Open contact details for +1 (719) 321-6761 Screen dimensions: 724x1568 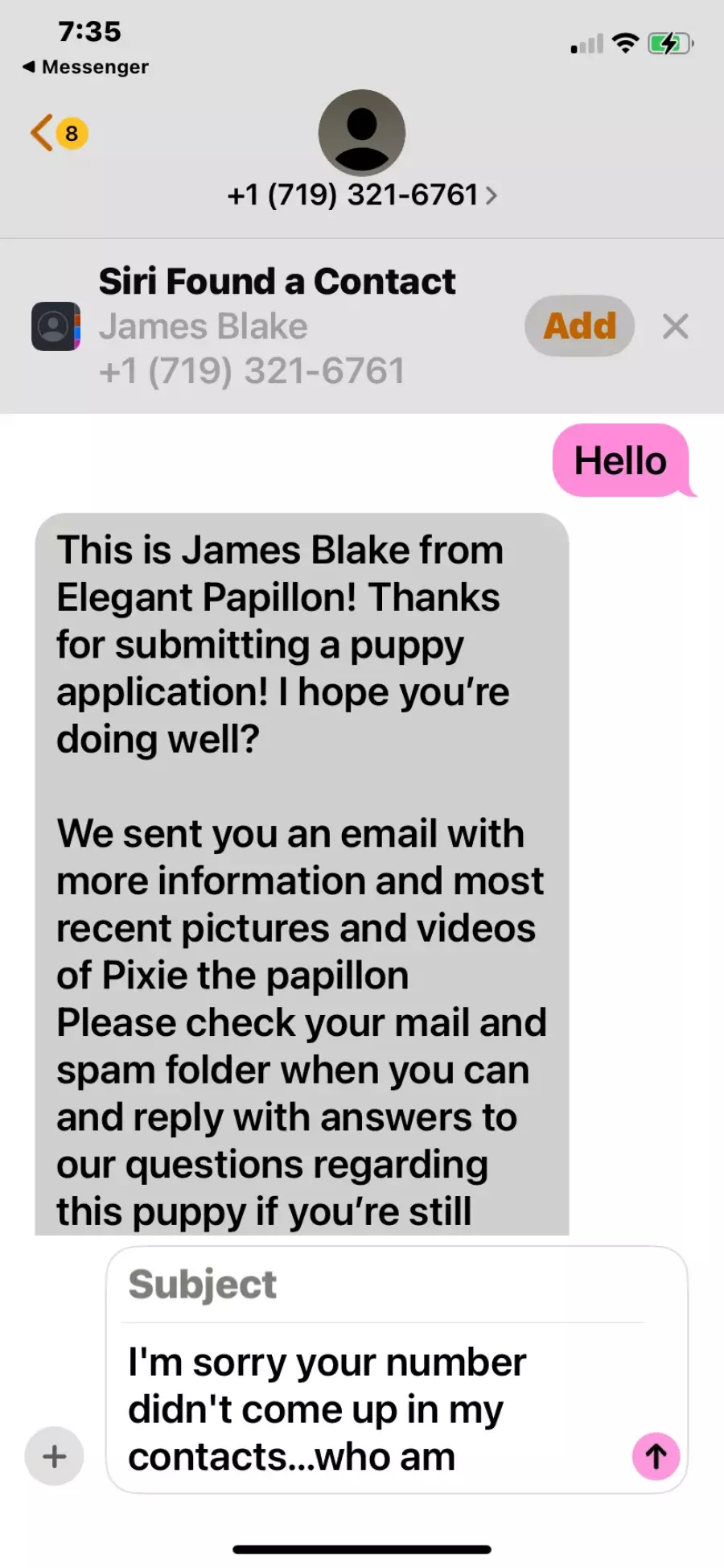[362, 195]
